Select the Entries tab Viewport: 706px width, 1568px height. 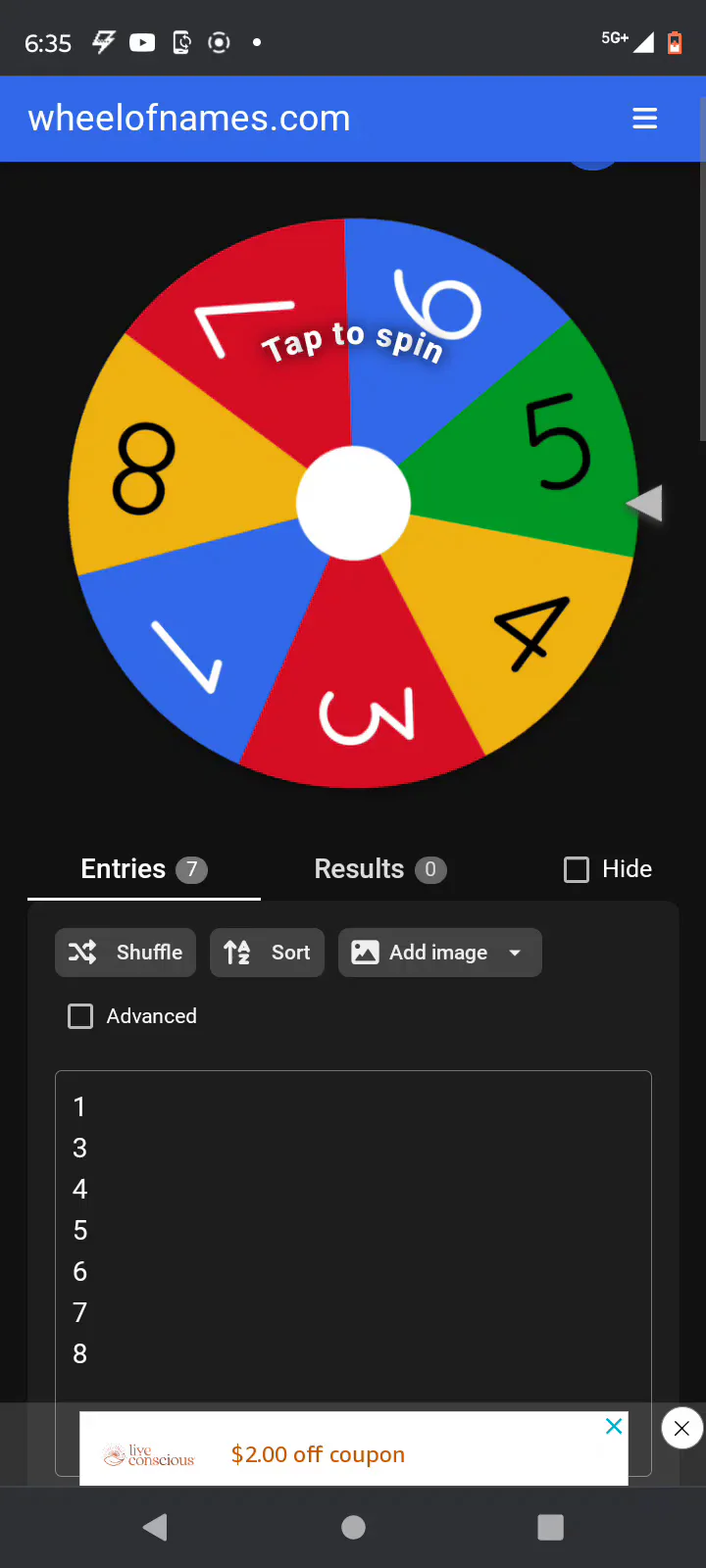[x=143, y=869]
